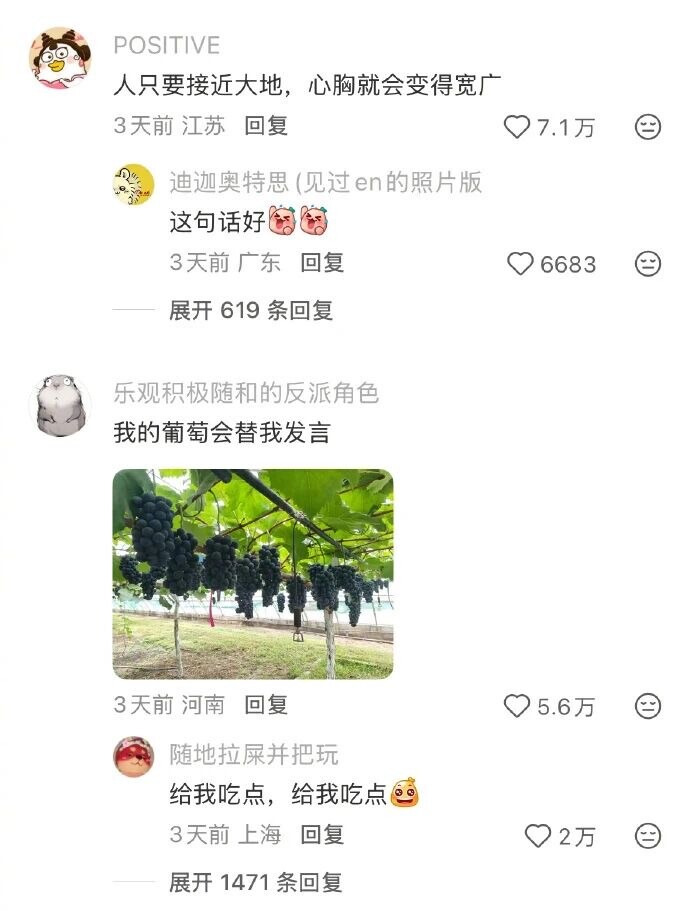Viewport: 690px width, 911px height.
Task: Dislike the POSITIVE comment
Action: pyautogui.click(x=648, y=127)
